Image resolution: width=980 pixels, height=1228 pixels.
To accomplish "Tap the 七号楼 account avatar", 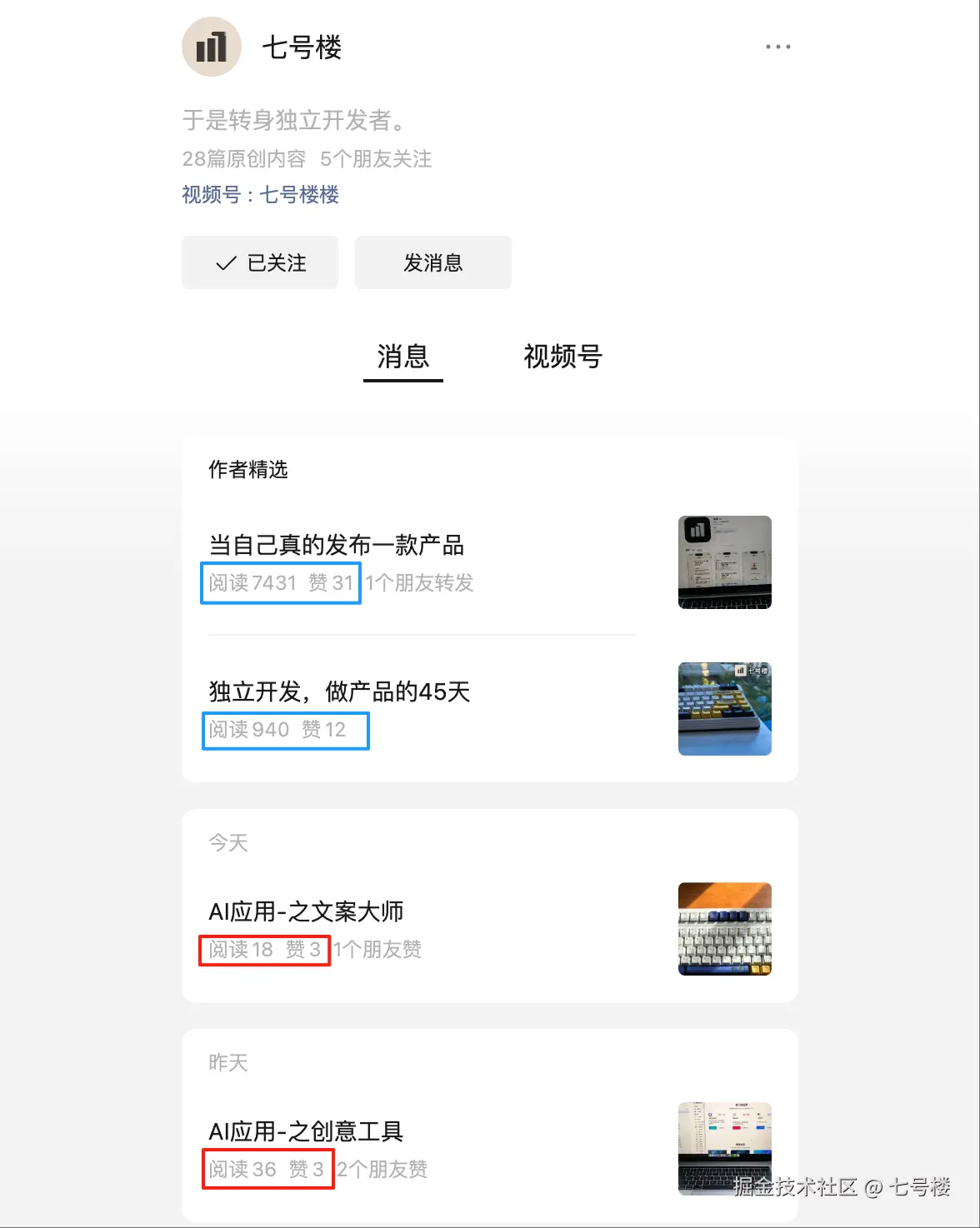I will (x=212, y=47).
